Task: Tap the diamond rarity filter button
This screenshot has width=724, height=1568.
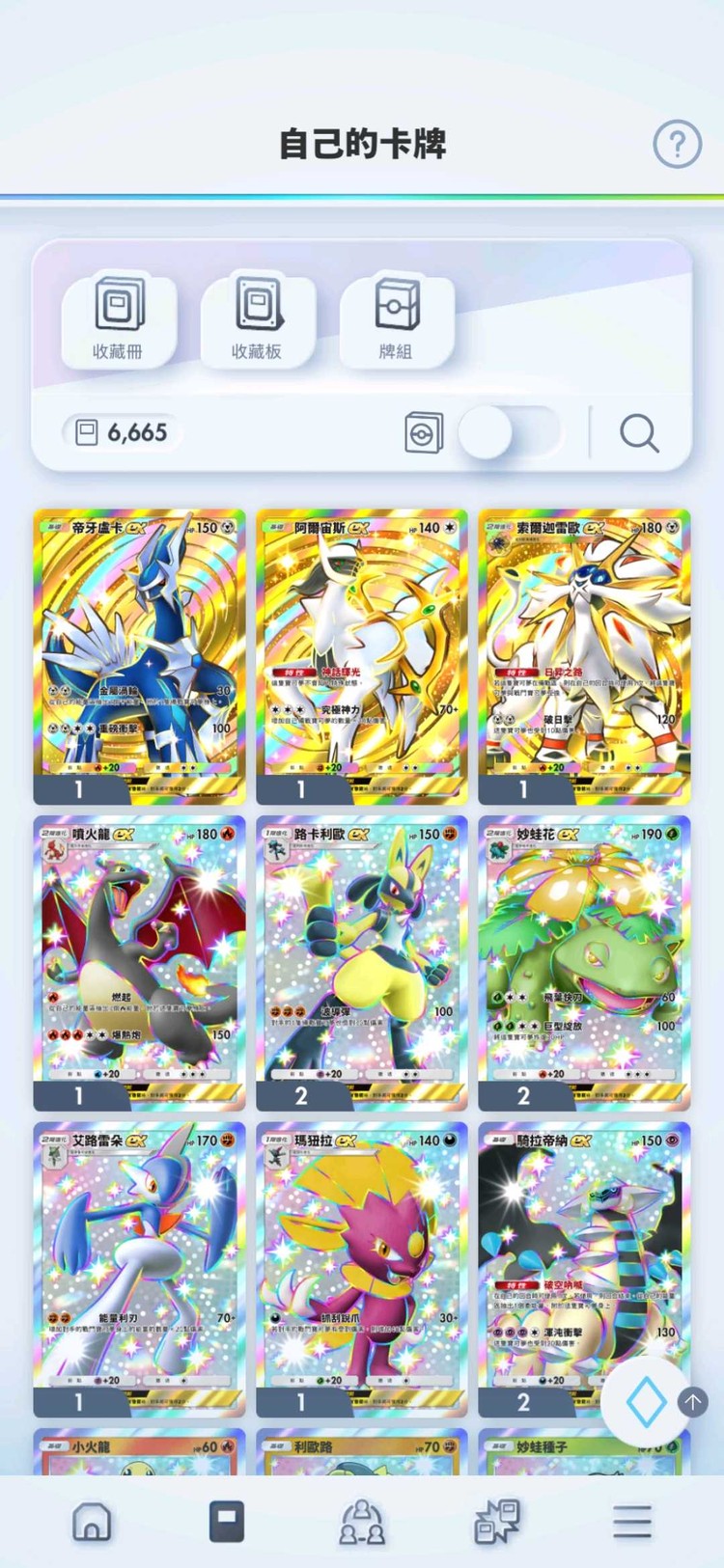Action: click(x=645, y=1402)
